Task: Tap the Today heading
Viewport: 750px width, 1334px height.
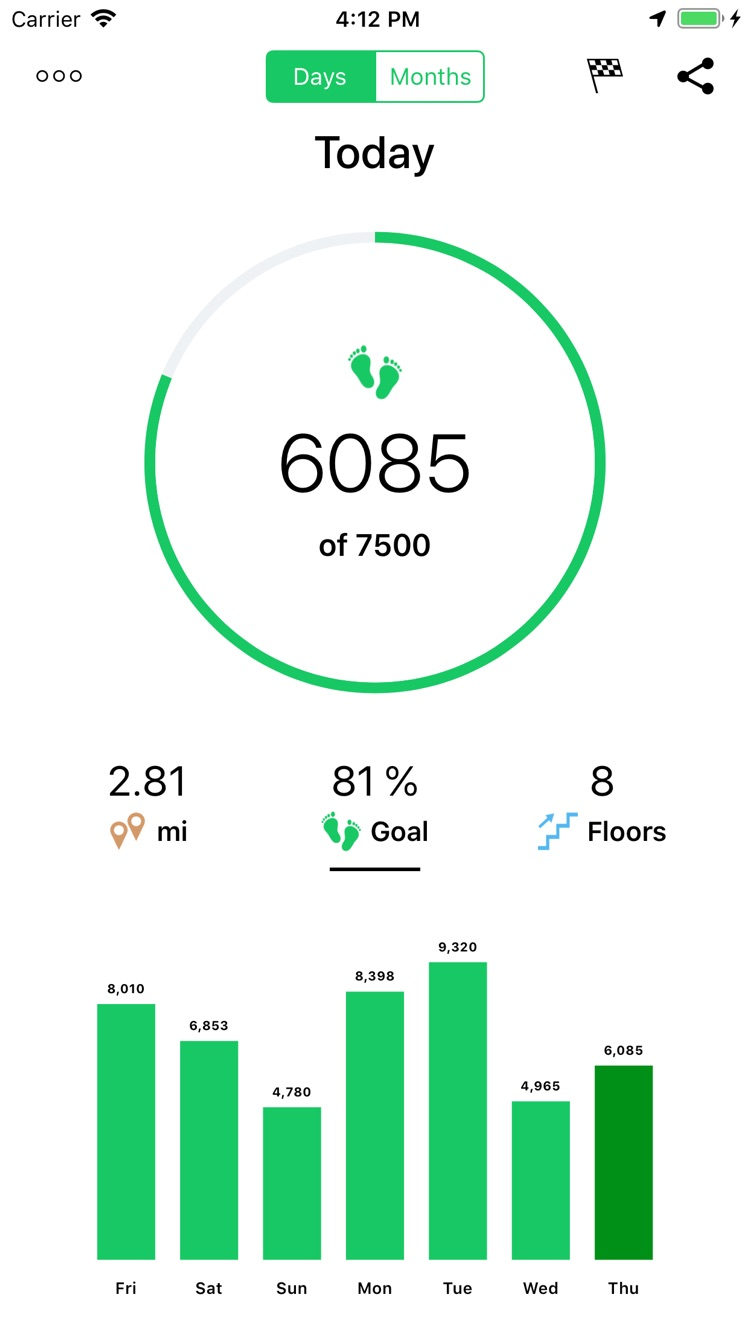Action: point(374,152)
